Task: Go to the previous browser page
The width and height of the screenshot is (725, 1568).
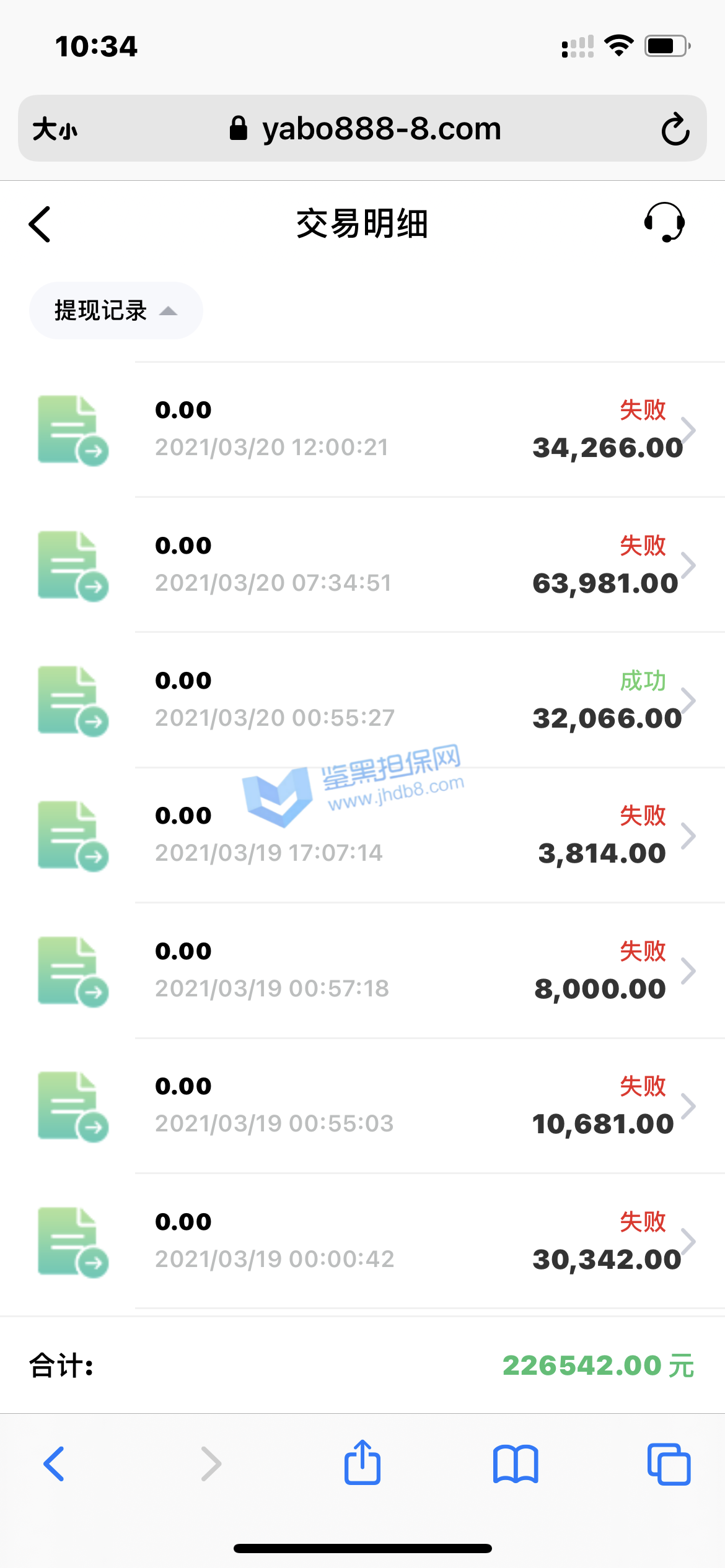Action: pyautogui.click(x=55, y=1464)
